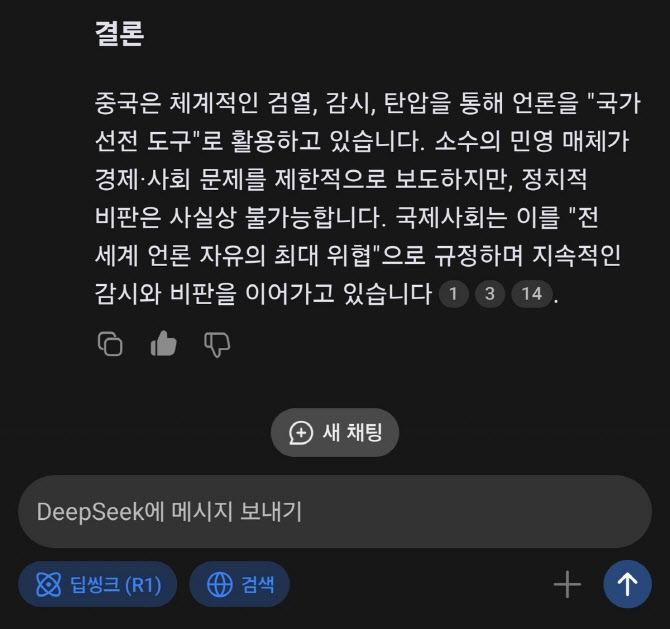
Task: Like this response with thumbs up
Action: click(x=163, y=345)
